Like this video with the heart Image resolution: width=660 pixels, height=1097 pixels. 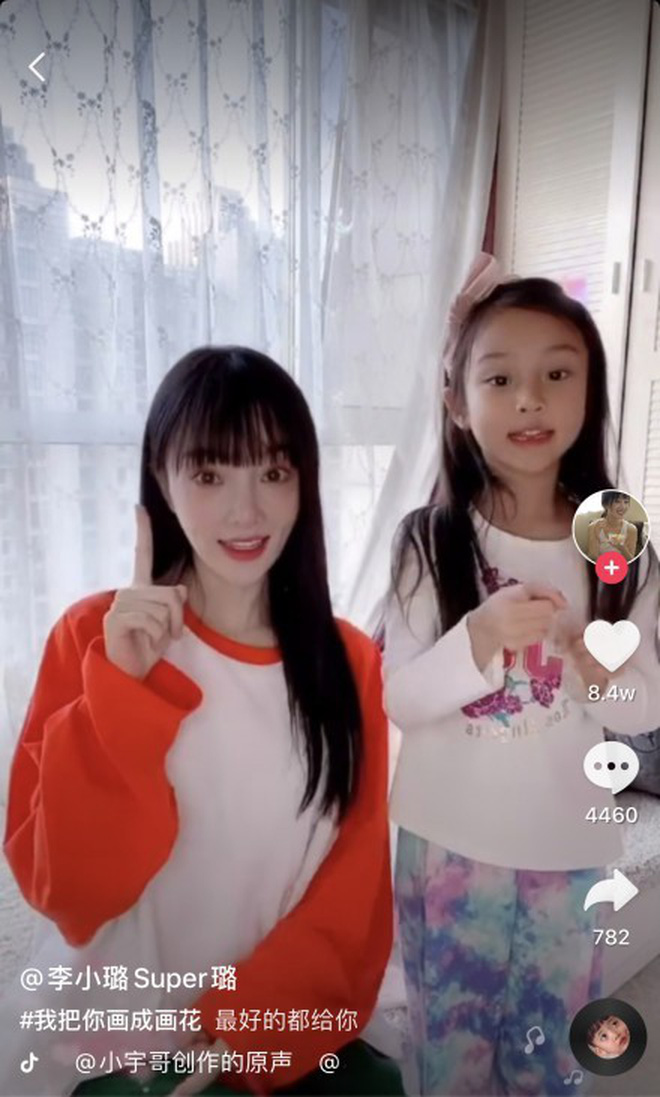tap(611, 646)
